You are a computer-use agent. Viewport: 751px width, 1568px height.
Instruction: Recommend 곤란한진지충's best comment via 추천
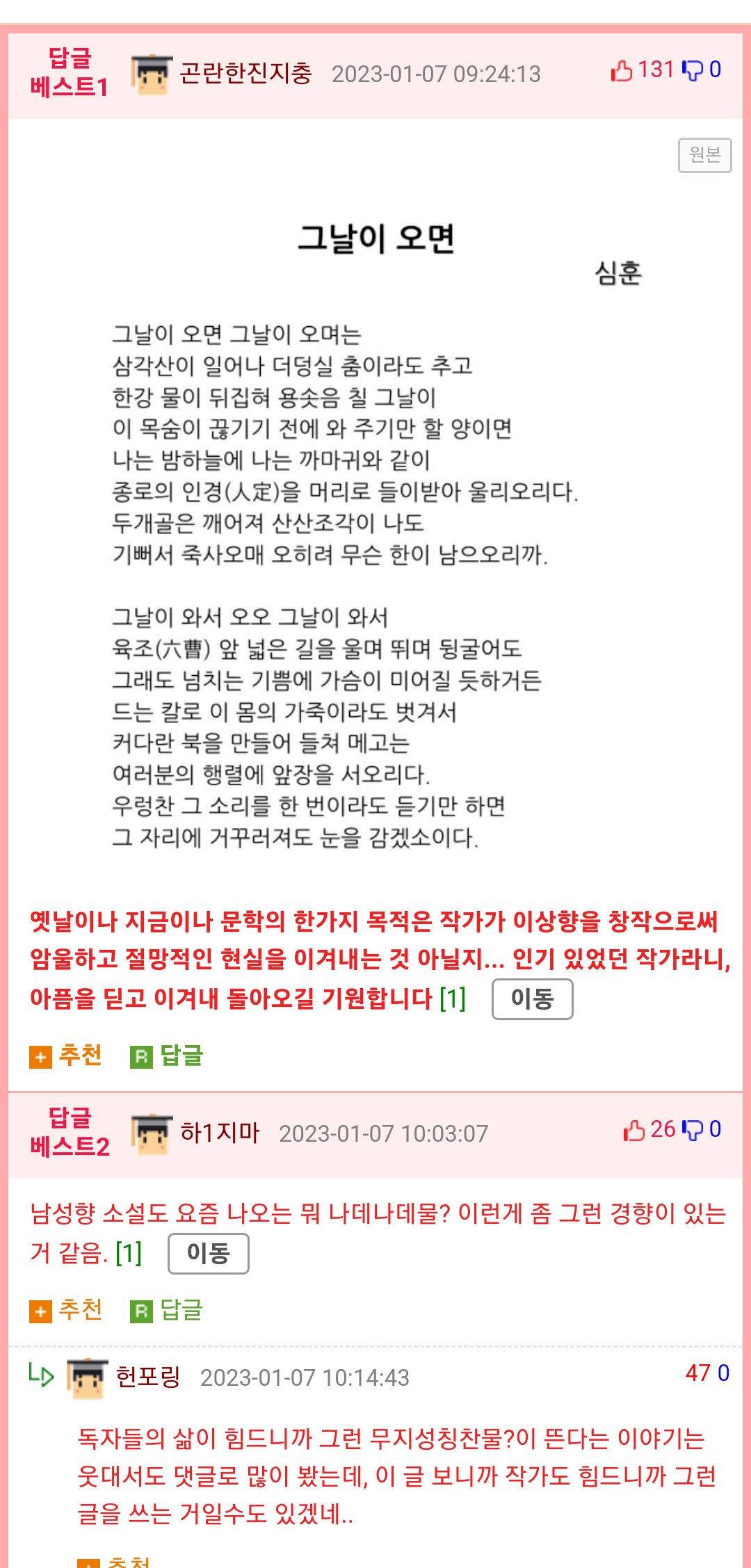67,1056
